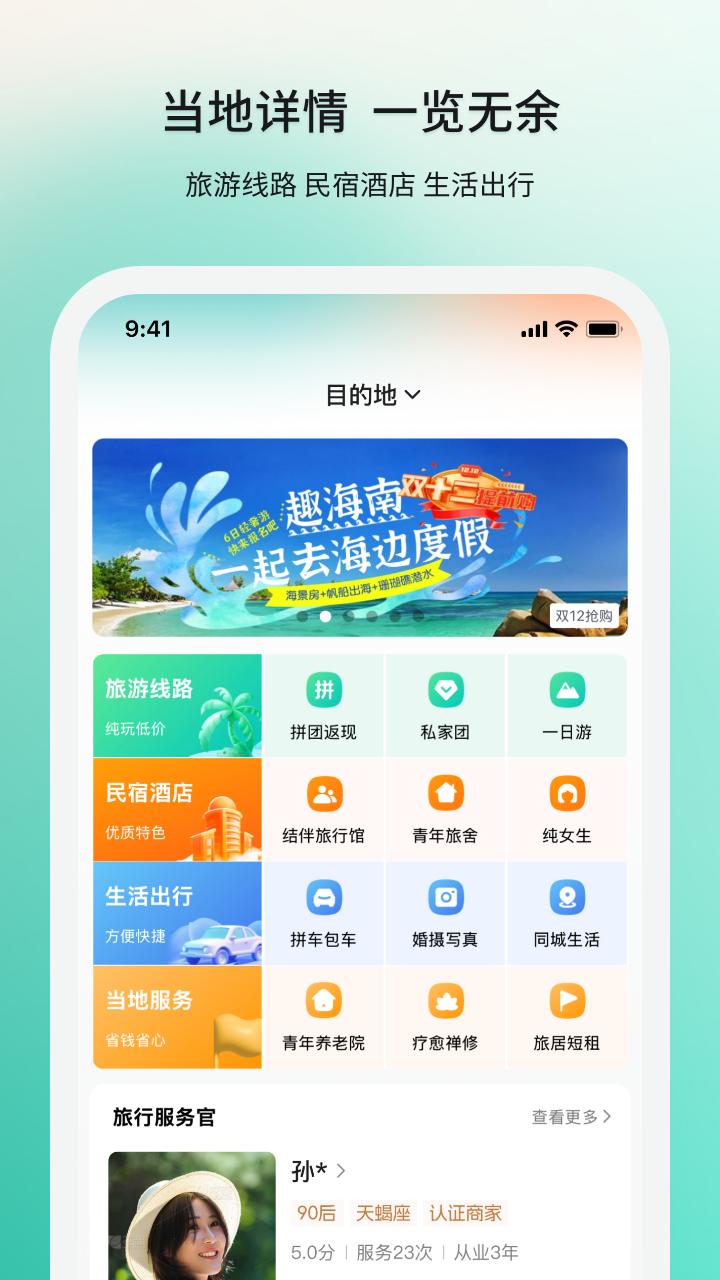Switch to the 民宿酒店 category card
720x1280 pixels.
(x=177, y=808)
